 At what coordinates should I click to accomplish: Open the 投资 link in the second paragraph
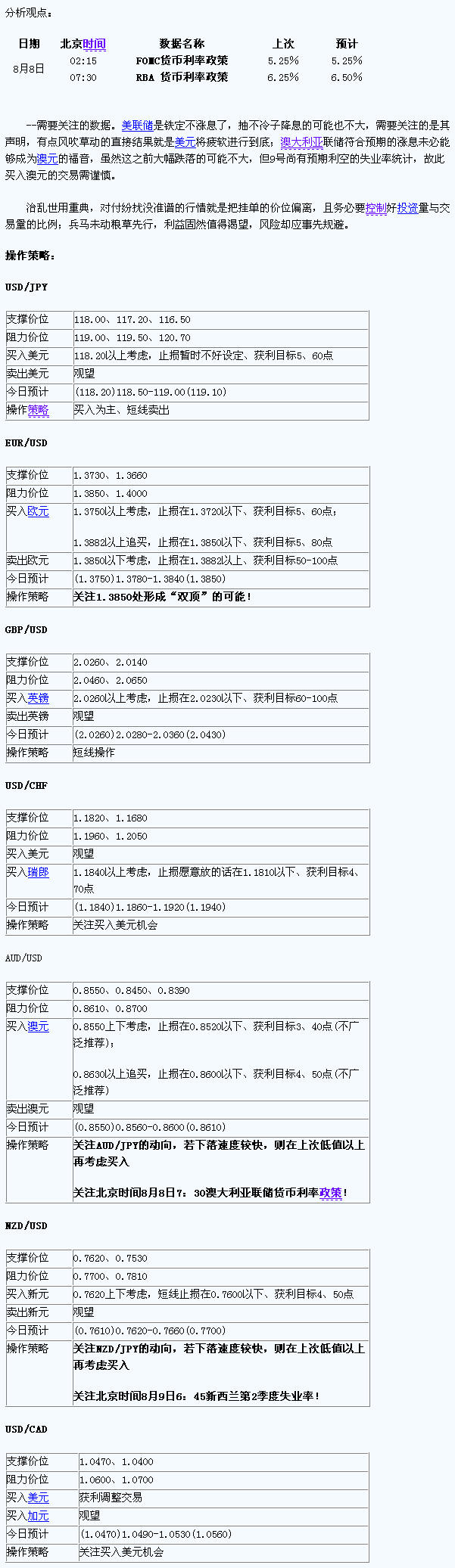click(407, 208)
